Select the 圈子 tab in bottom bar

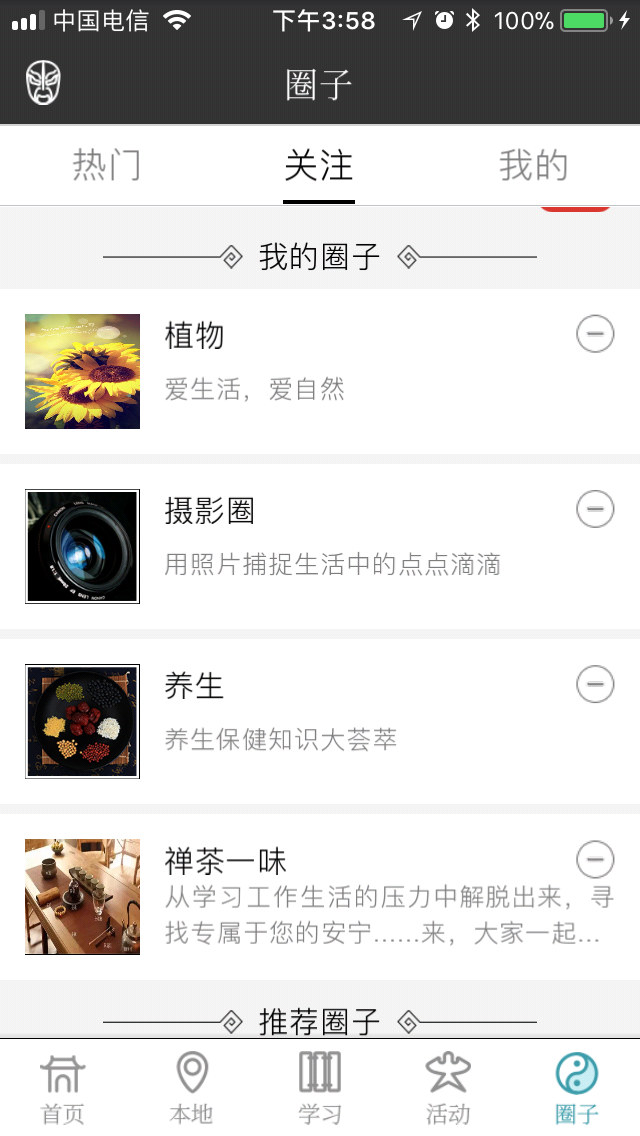coord(576,1088)
